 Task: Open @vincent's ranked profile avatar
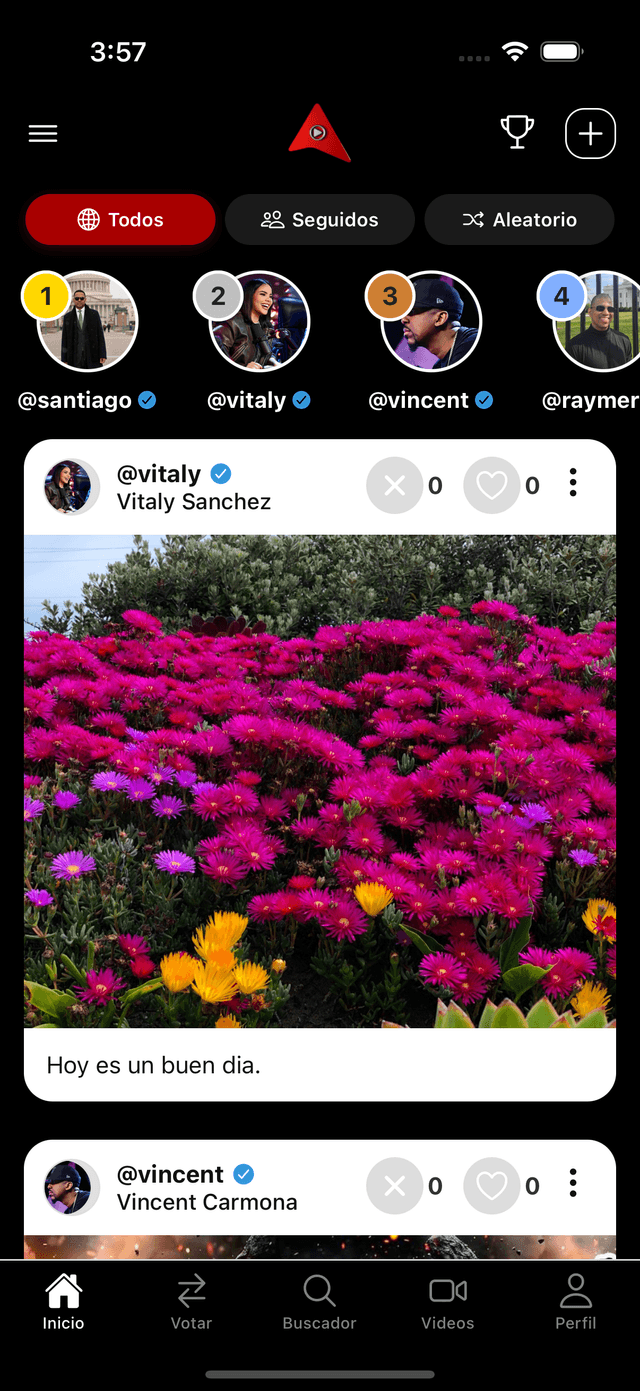tap(431, 322)
